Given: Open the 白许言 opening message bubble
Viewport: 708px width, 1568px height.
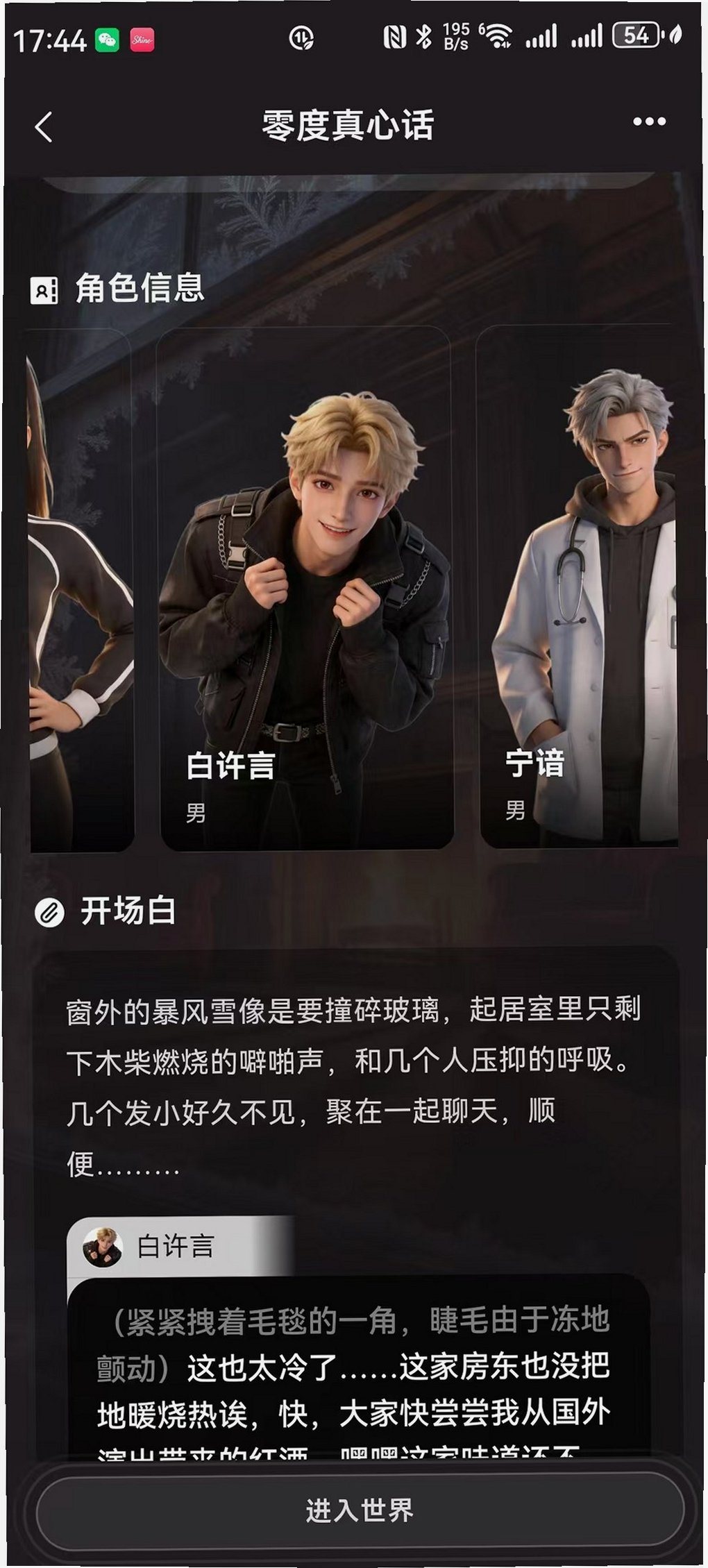Looking at the screenshot, I should point(359,1365).
